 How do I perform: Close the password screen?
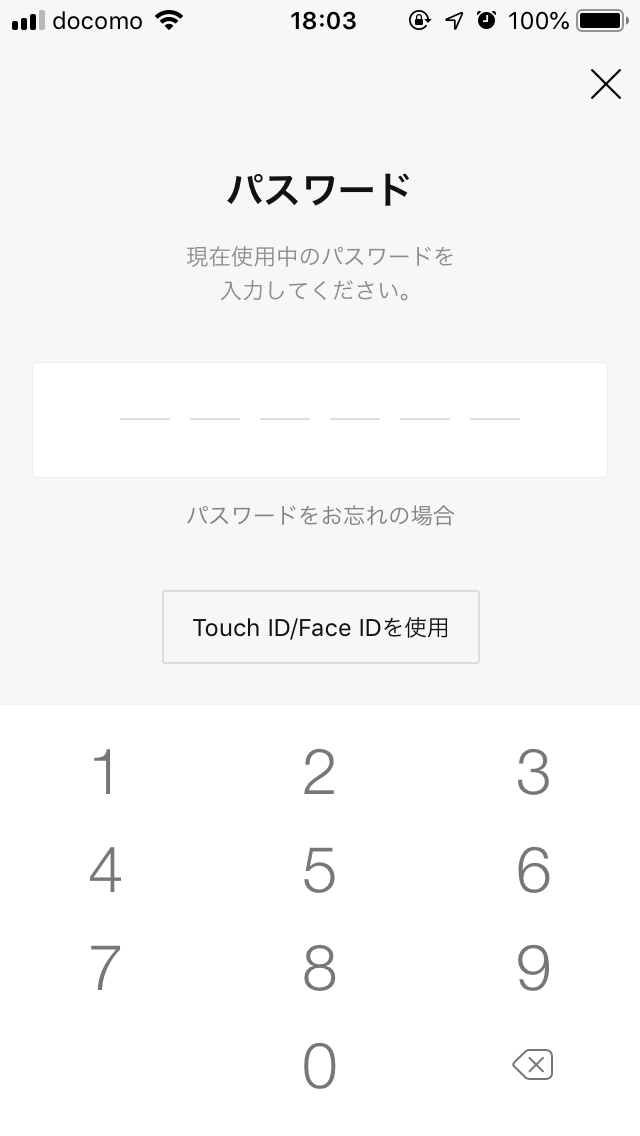point(605,85)
